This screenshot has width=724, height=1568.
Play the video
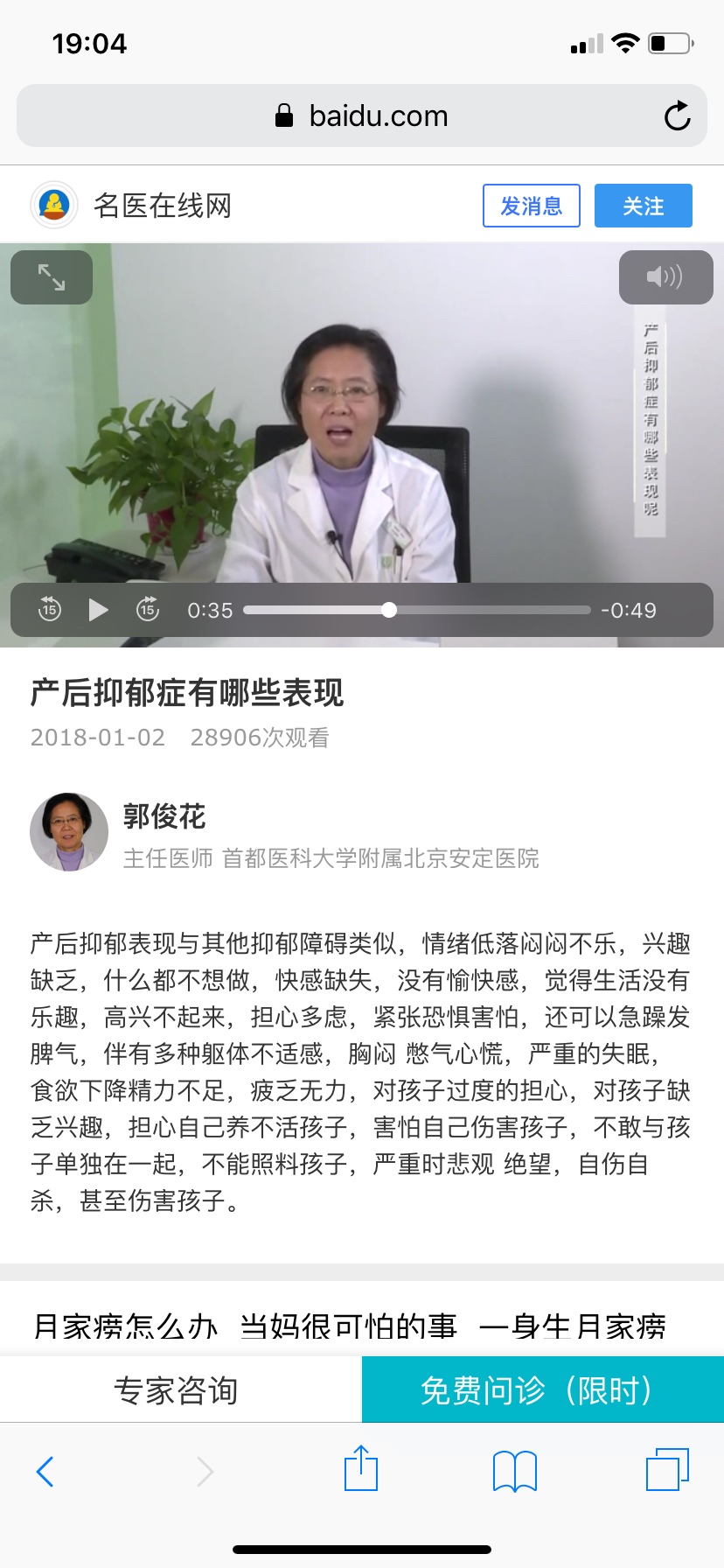(x=99, y=610)
